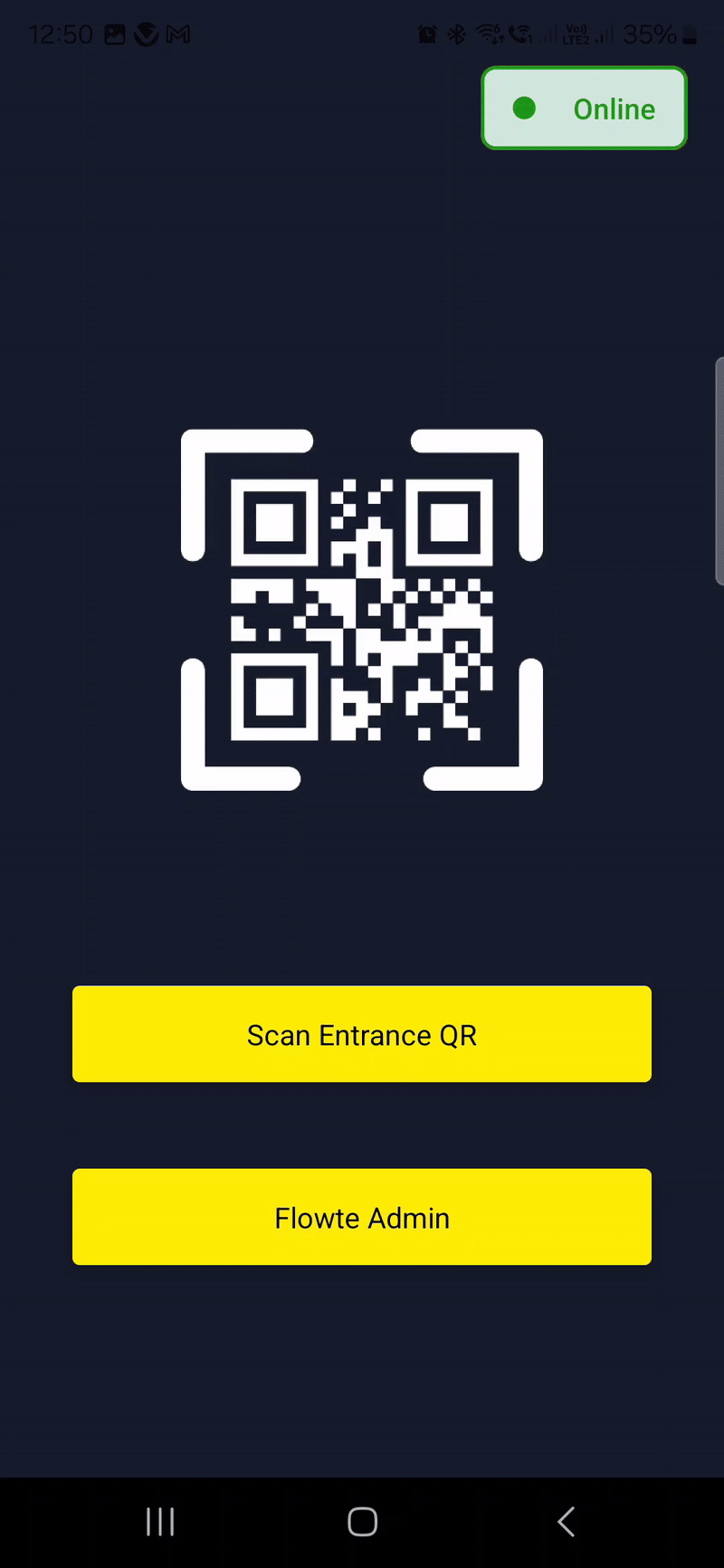Open Flowte Admin
The image size is (724, 1568).
point(362,1217)
